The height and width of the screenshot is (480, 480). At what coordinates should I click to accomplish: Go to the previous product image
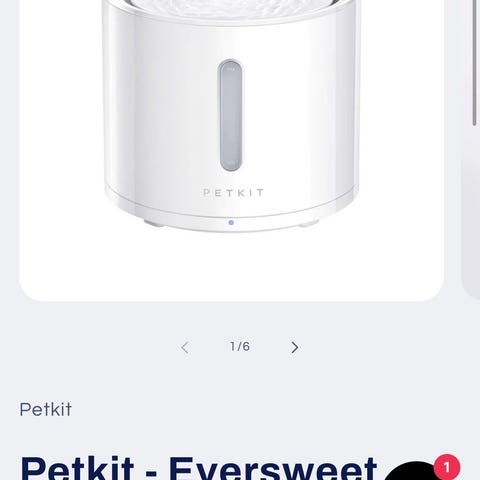pyautogui.click(x=185, y=347)
